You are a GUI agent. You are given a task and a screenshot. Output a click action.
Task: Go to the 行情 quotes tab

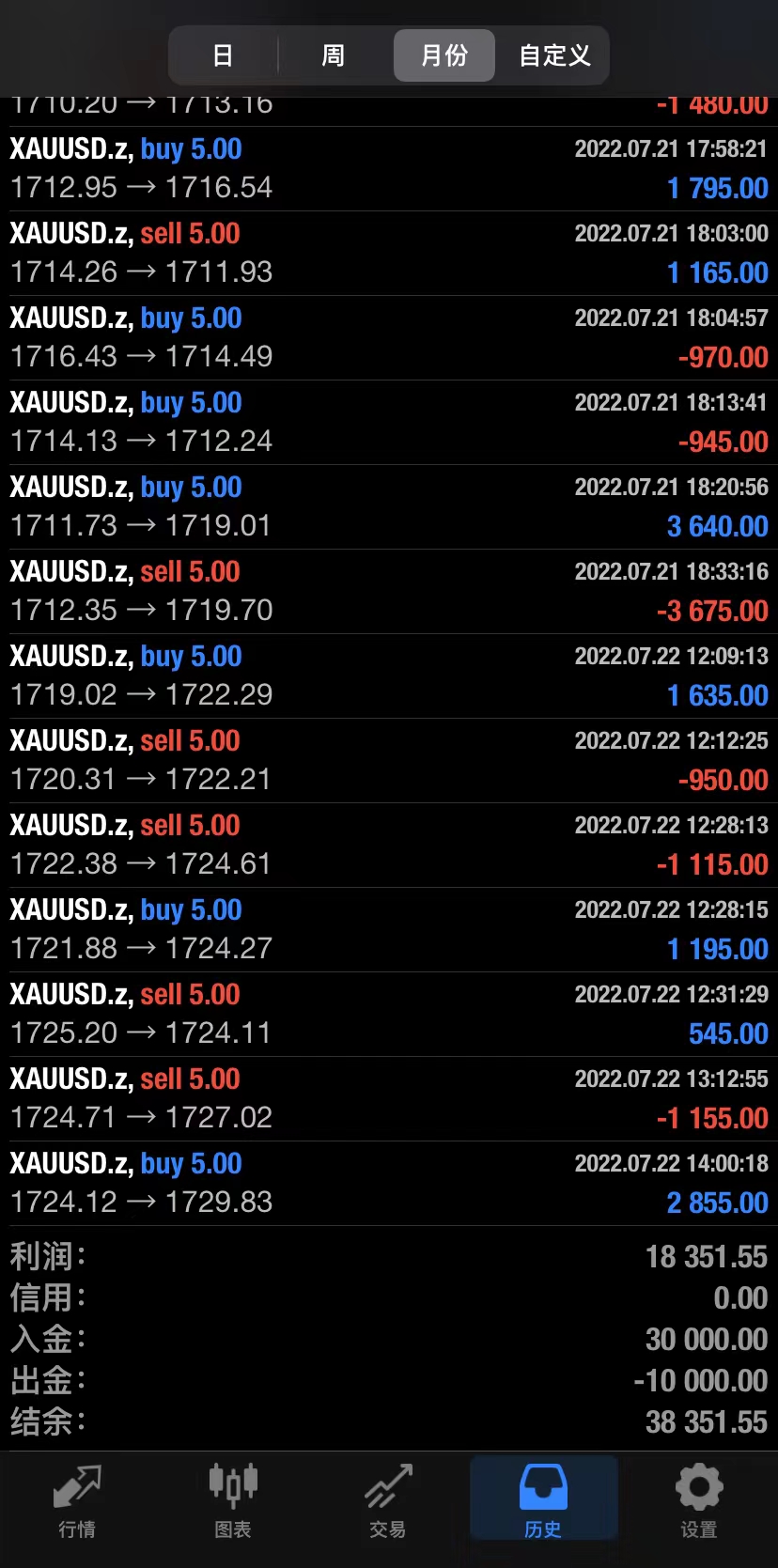(77, 1500)
